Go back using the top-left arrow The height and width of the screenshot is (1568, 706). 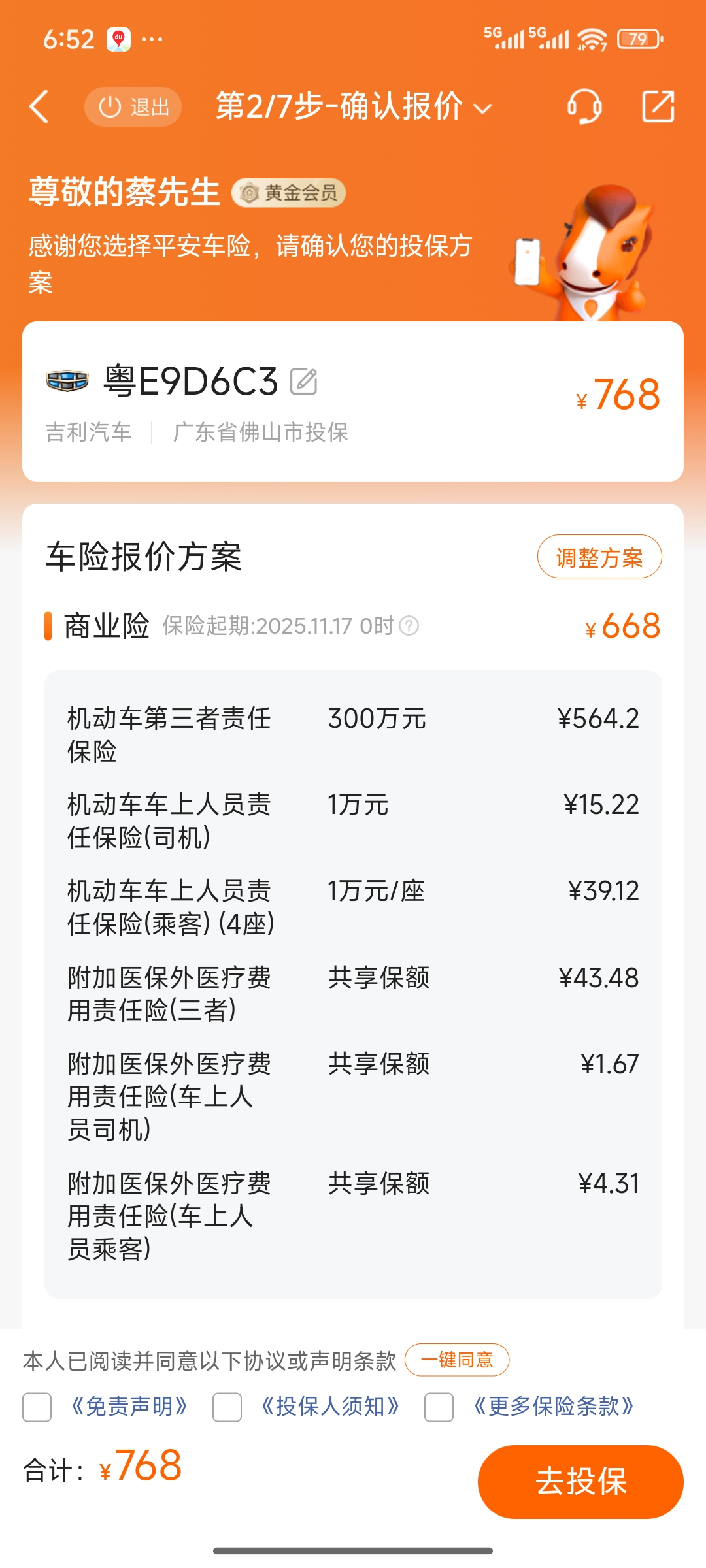39,106
